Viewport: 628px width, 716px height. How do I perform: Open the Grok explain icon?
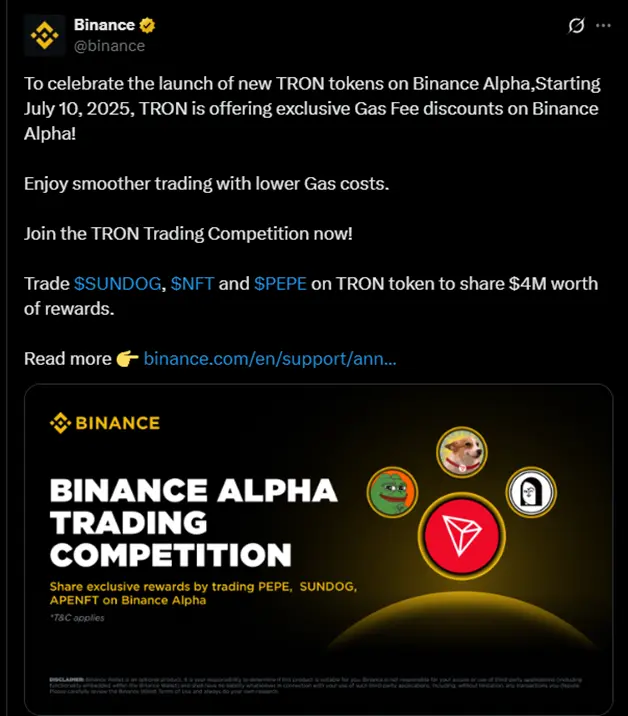(x=575, y=26)
